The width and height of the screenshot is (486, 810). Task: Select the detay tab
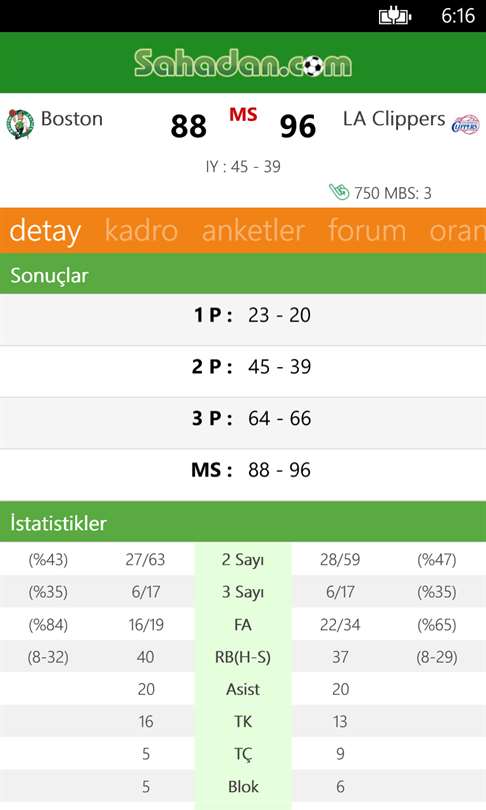(x=45, y=231)
